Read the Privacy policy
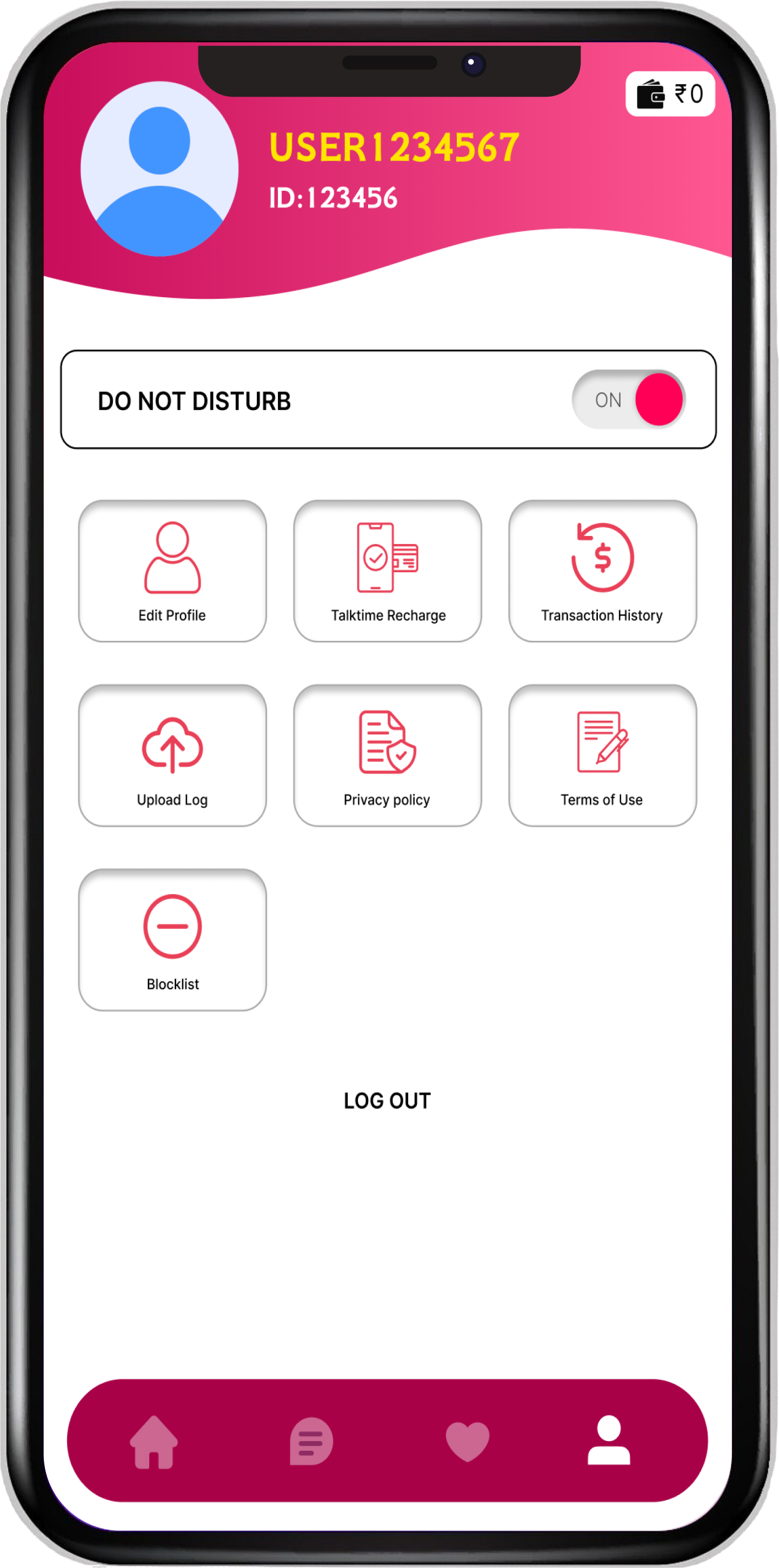The height and width of the screenshot is (1568, 779). pos(388,755)
